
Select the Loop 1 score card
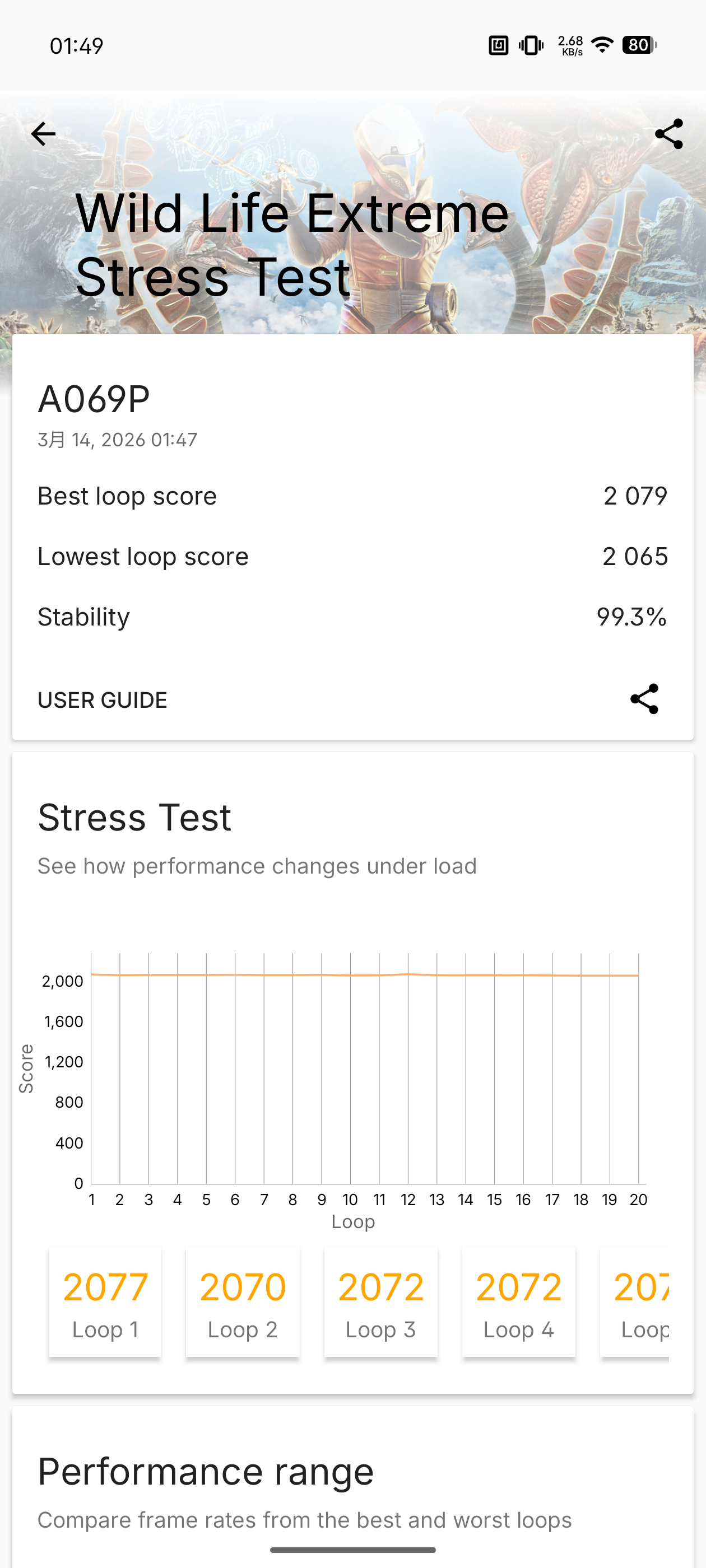(x=105, y=1302)
